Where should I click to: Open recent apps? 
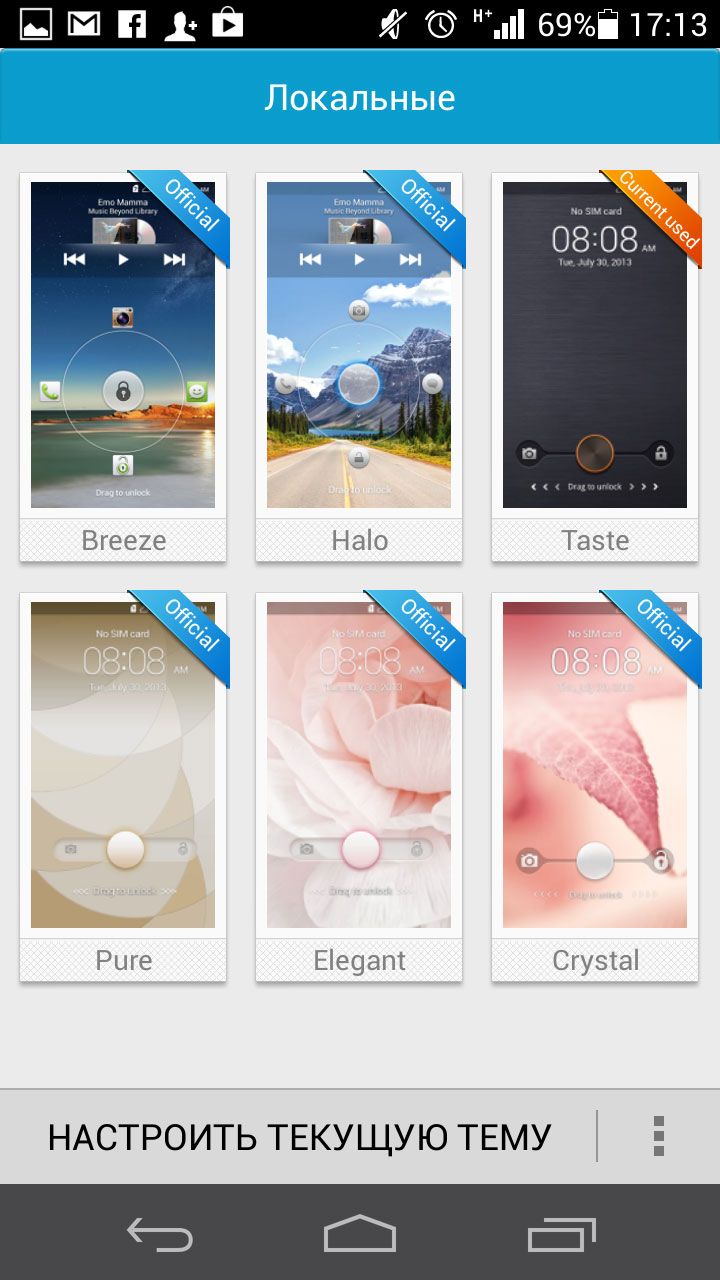pos(562,1234)
